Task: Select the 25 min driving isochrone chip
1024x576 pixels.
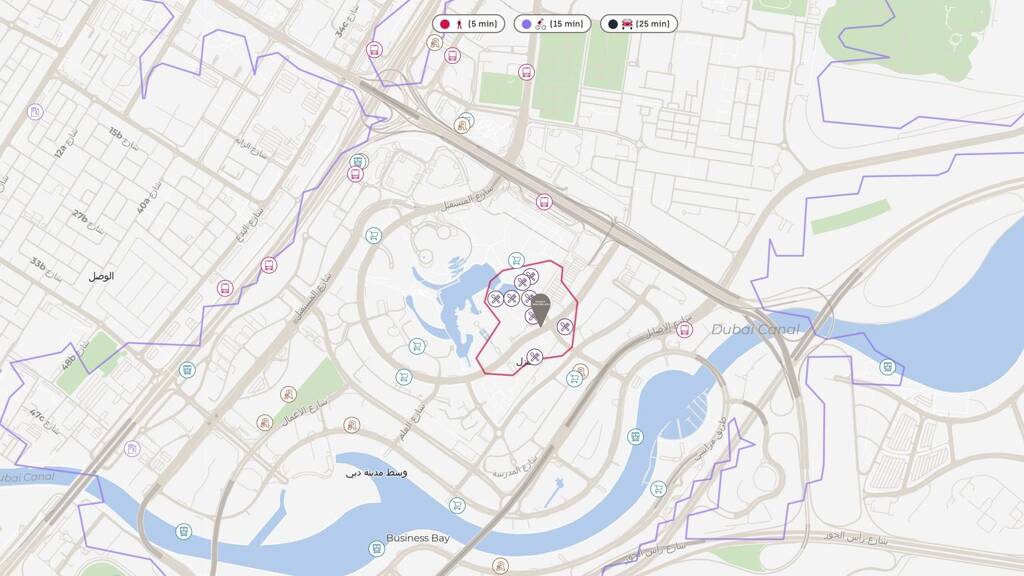Action: 638,23
